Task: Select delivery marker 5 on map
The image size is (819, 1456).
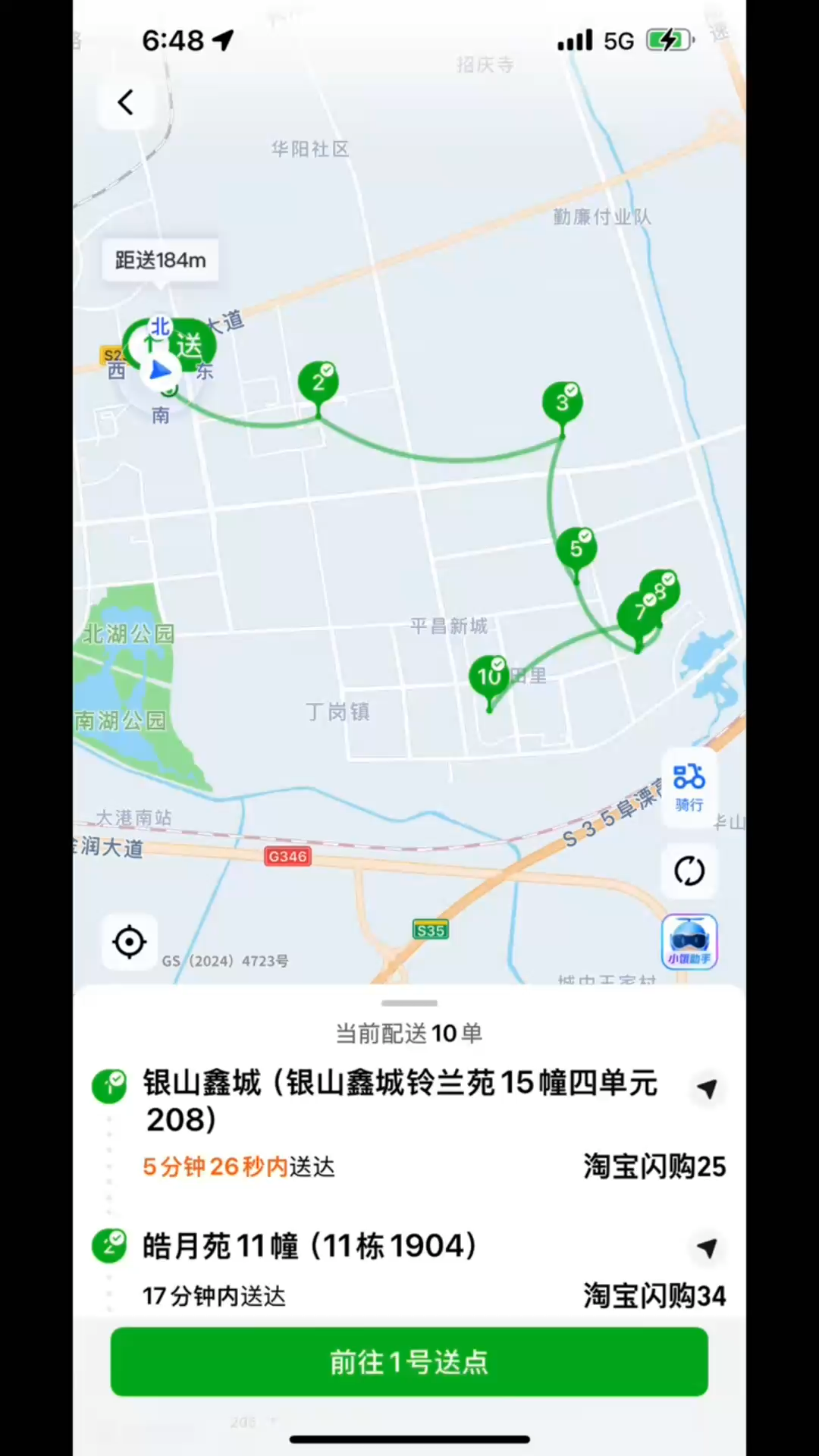Action: 578,546
